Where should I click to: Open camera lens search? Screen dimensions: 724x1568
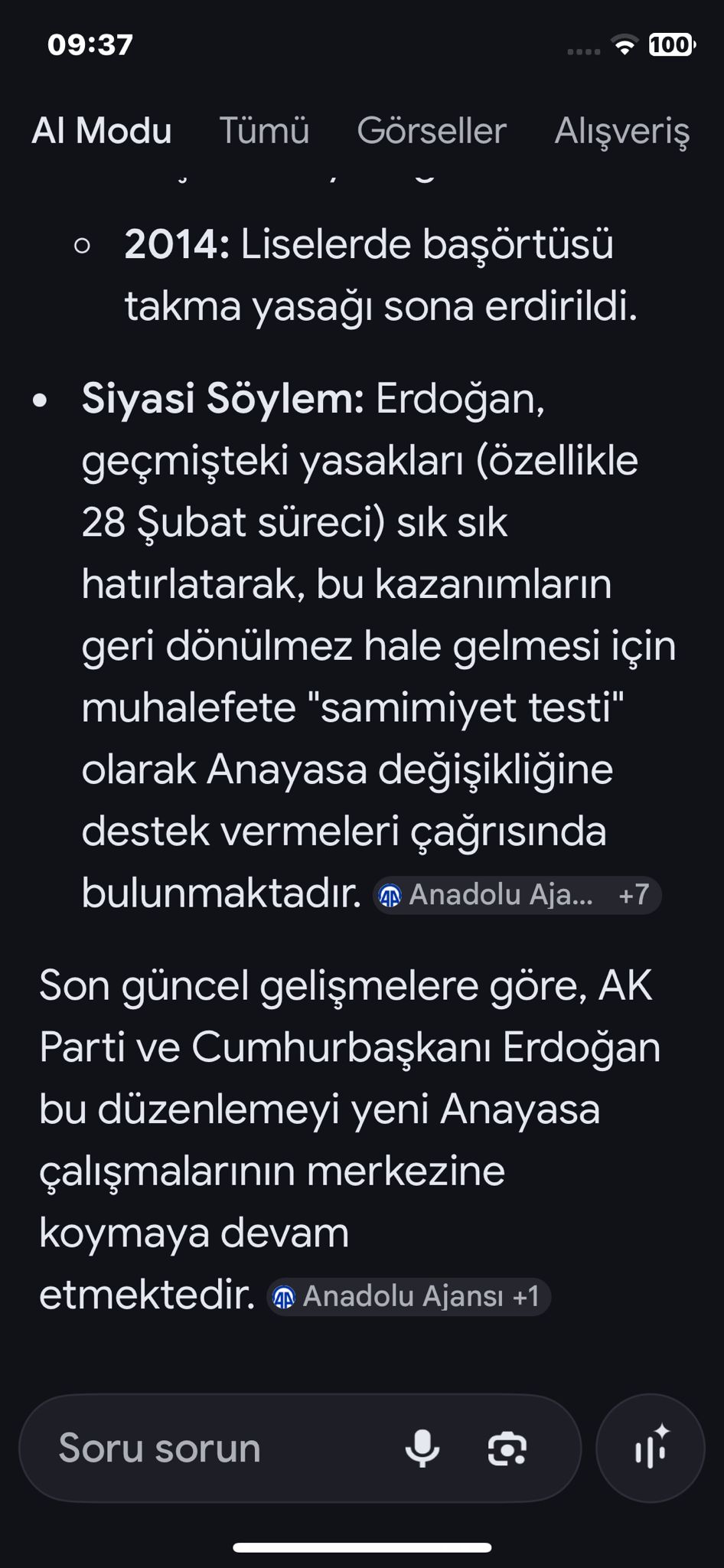tap(507, 1448)
